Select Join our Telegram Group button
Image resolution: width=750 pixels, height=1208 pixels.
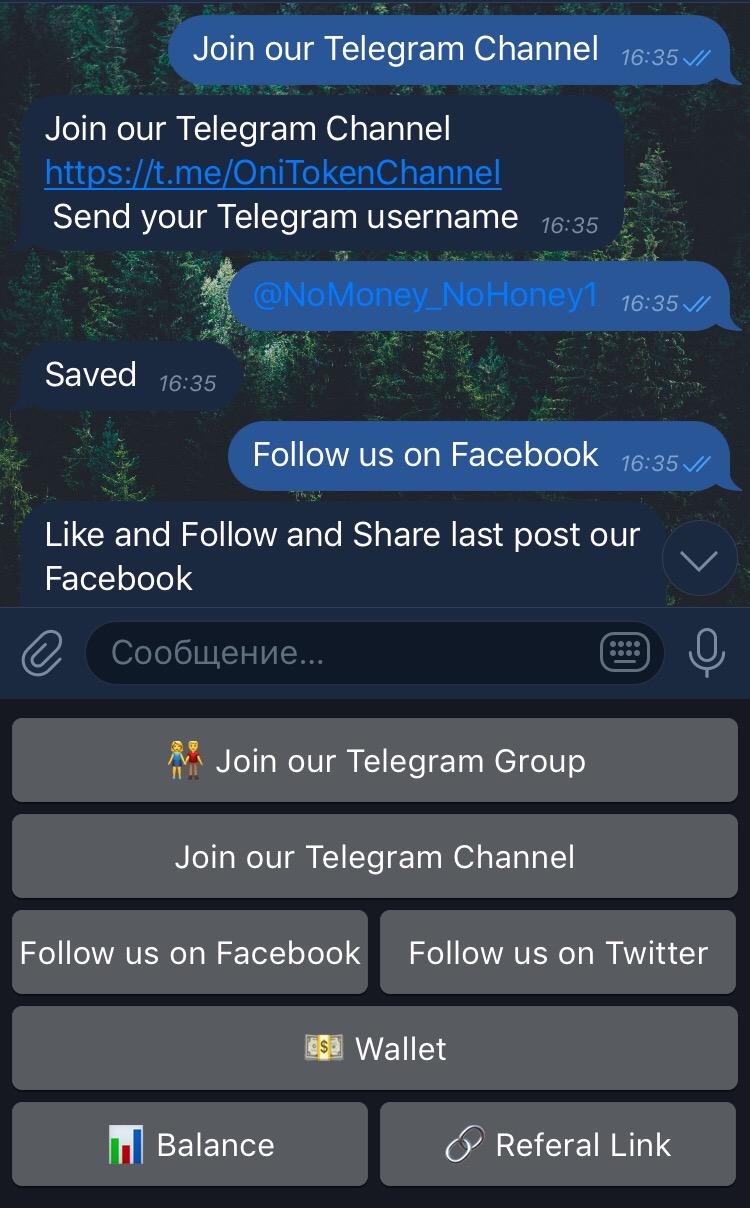(x=375, y=761)
